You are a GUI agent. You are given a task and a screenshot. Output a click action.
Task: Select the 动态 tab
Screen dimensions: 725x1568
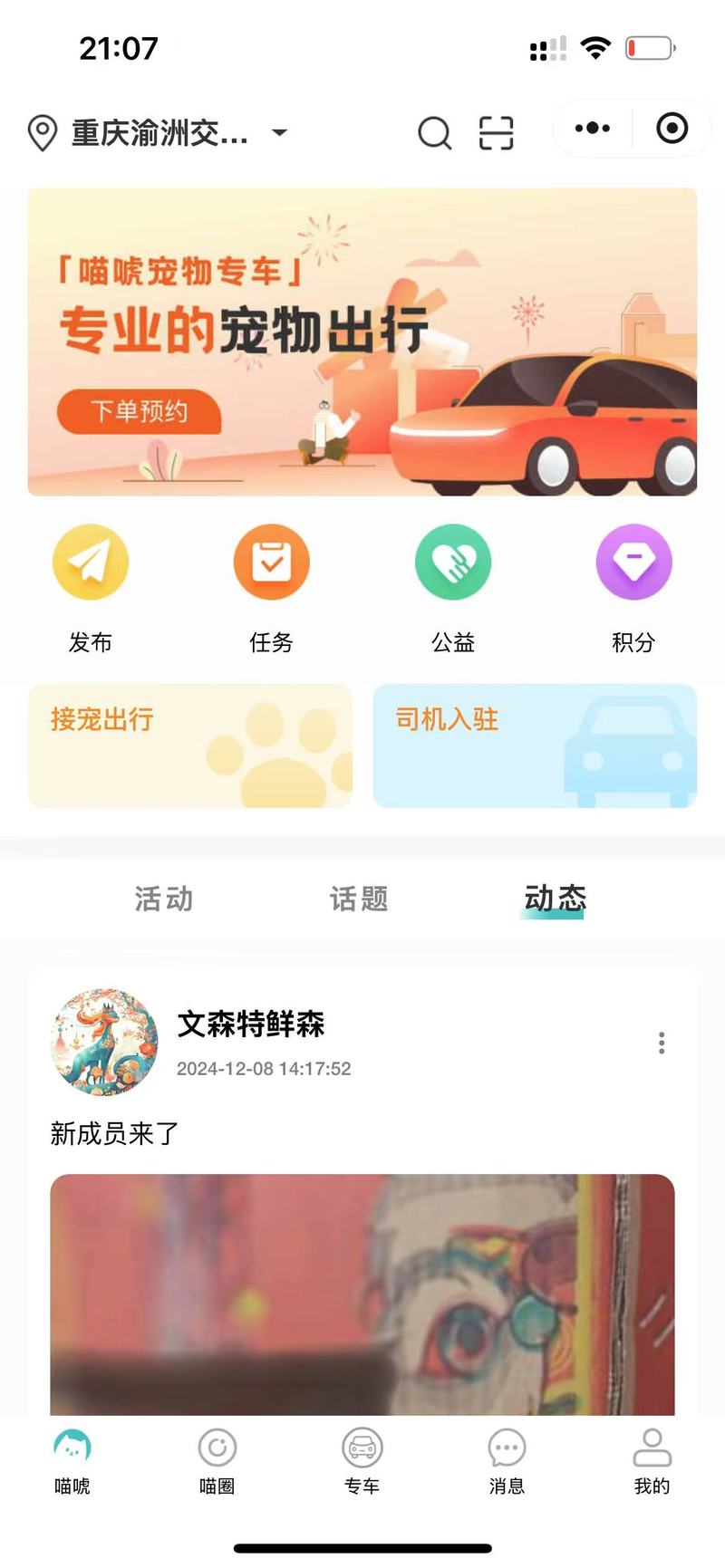click(x=555, y=899)
